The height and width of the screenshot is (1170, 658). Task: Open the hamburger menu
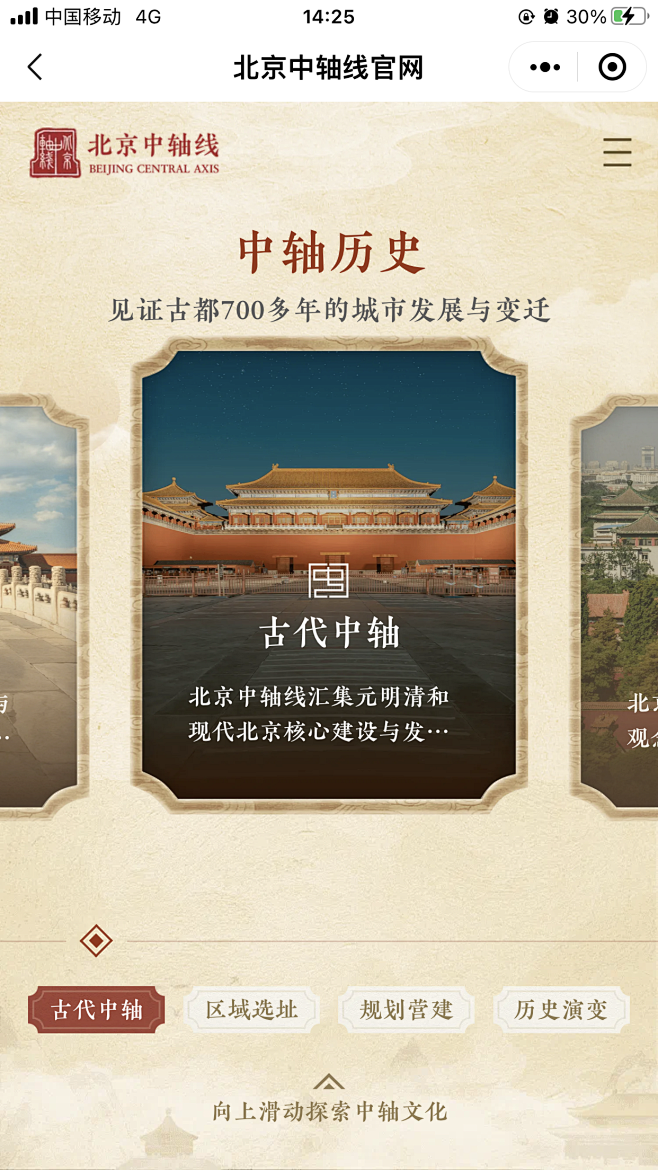click(618, 152)
